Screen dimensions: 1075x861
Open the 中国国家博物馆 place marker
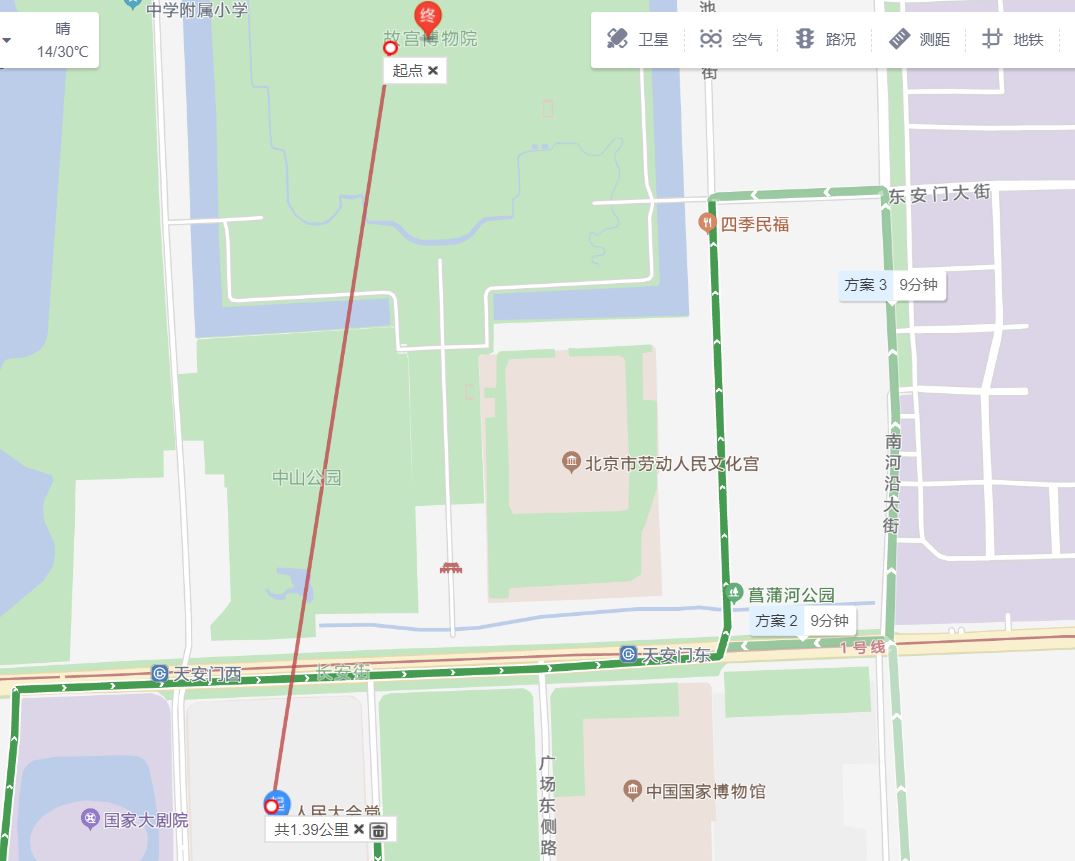click(x=632, y=791)
